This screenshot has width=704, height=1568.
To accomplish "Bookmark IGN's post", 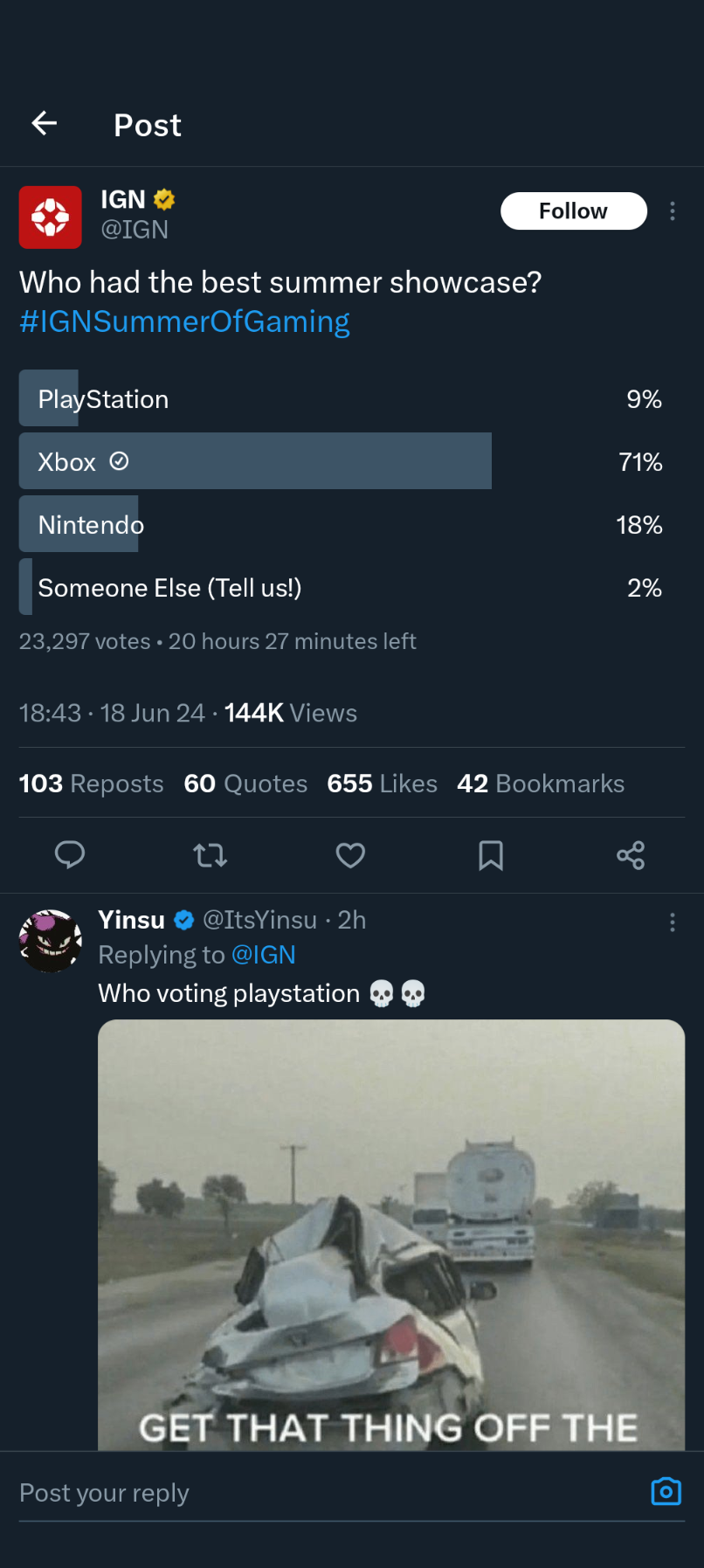I will (491, 855).
